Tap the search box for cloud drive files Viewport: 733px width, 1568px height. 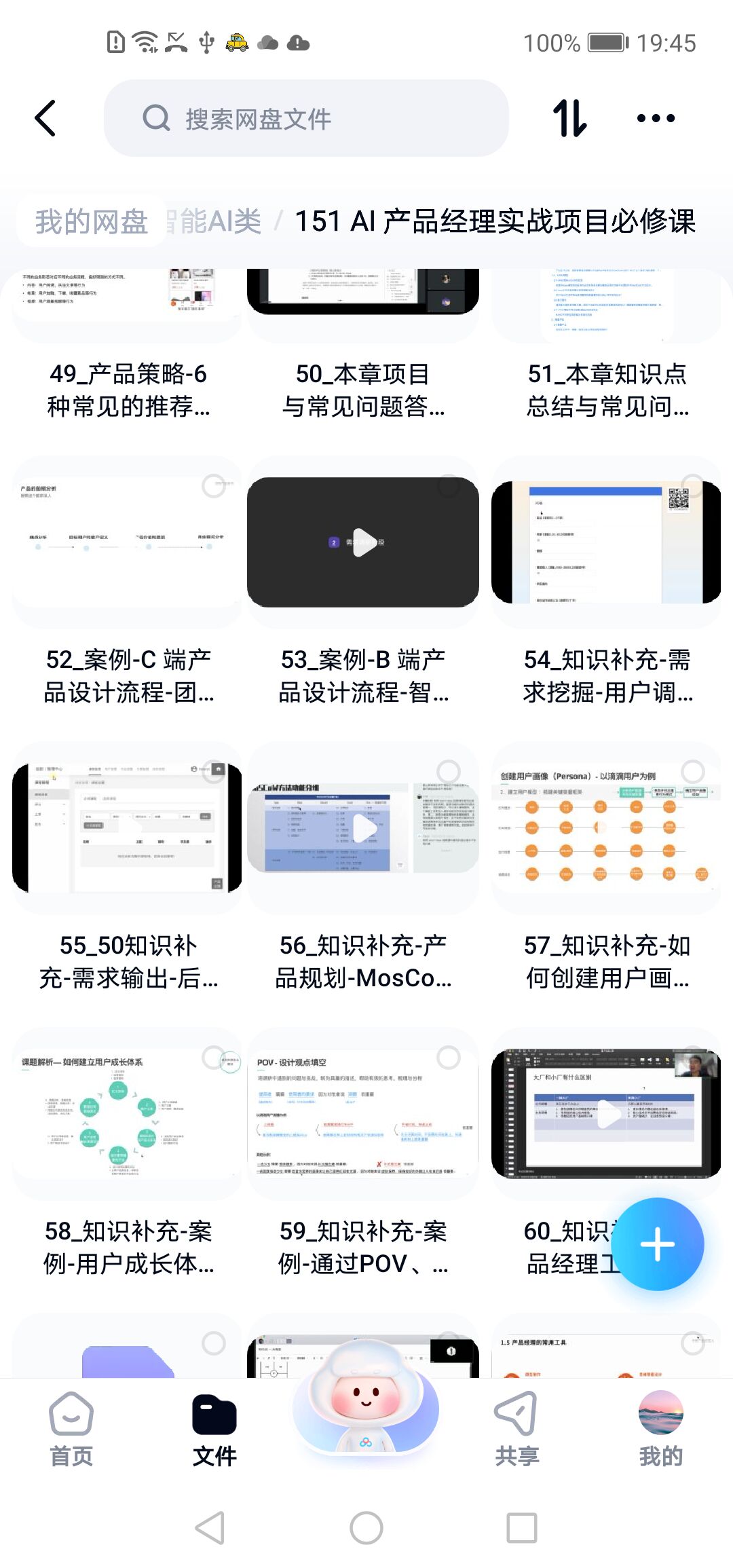coord(305,118)
